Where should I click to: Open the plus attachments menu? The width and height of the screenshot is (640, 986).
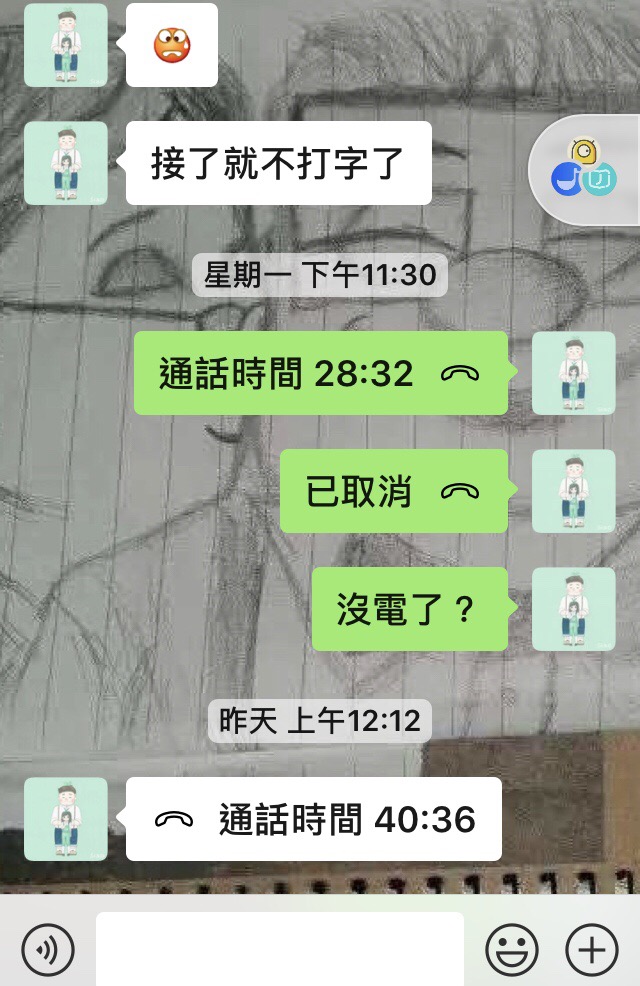(592, 948)
